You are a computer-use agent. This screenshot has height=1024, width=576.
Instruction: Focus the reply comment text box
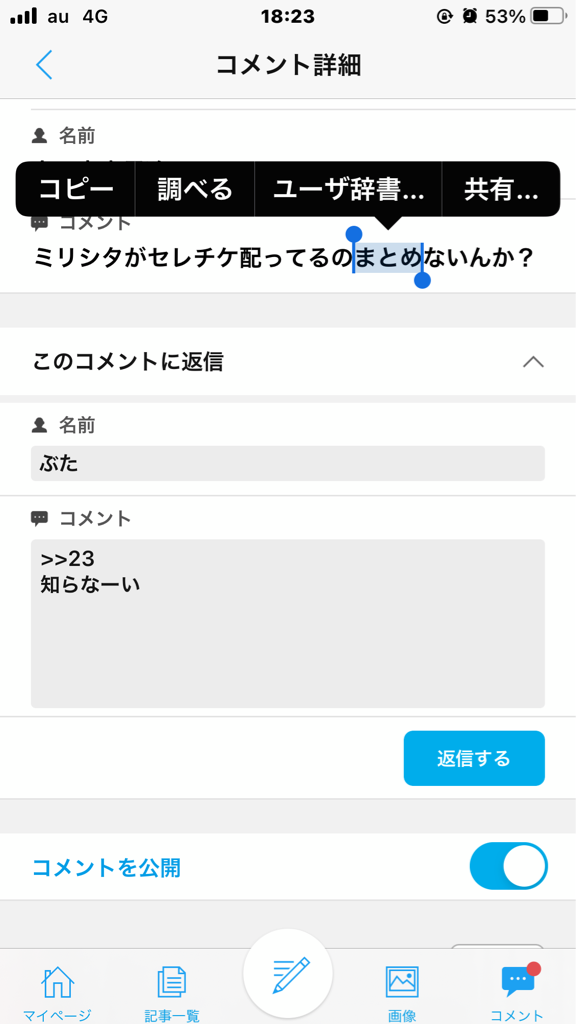287,623
